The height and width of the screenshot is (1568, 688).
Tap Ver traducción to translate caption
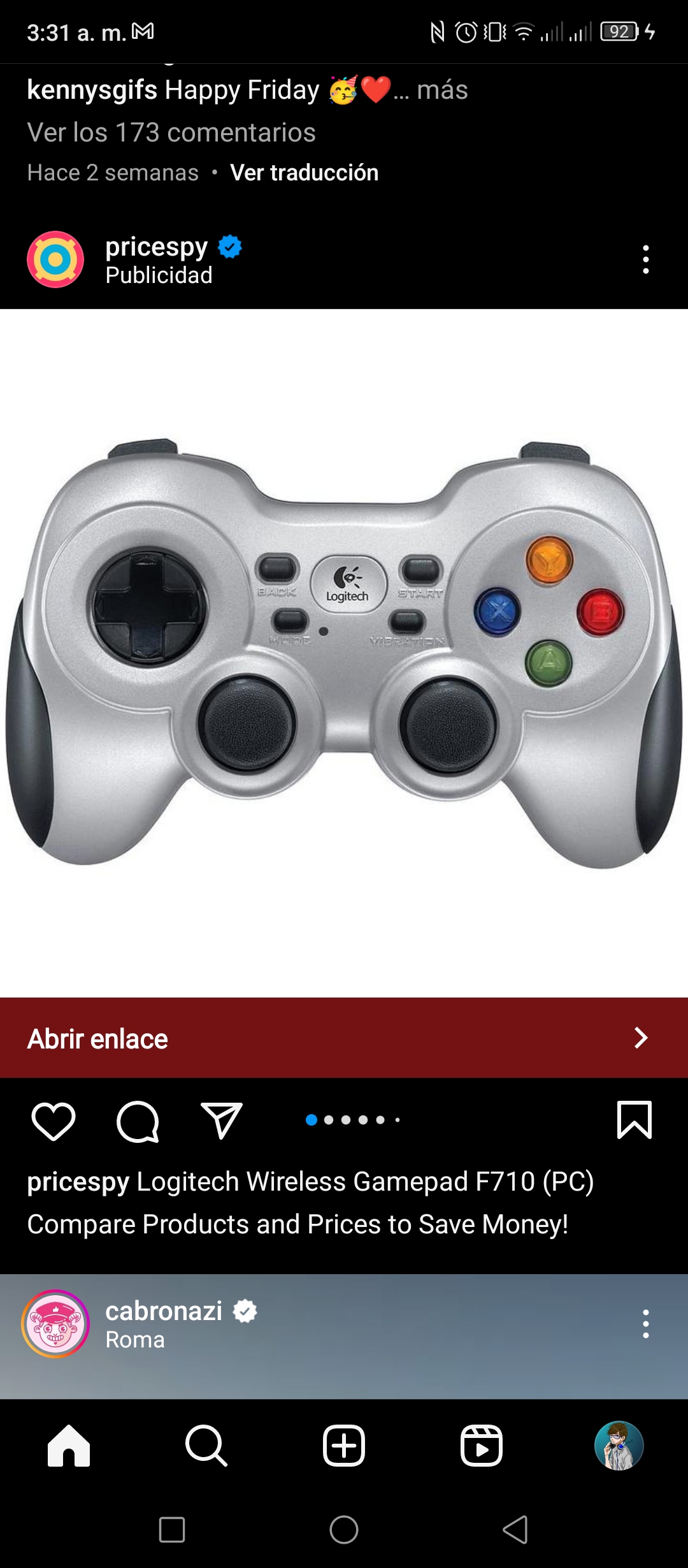click(305, 173)
